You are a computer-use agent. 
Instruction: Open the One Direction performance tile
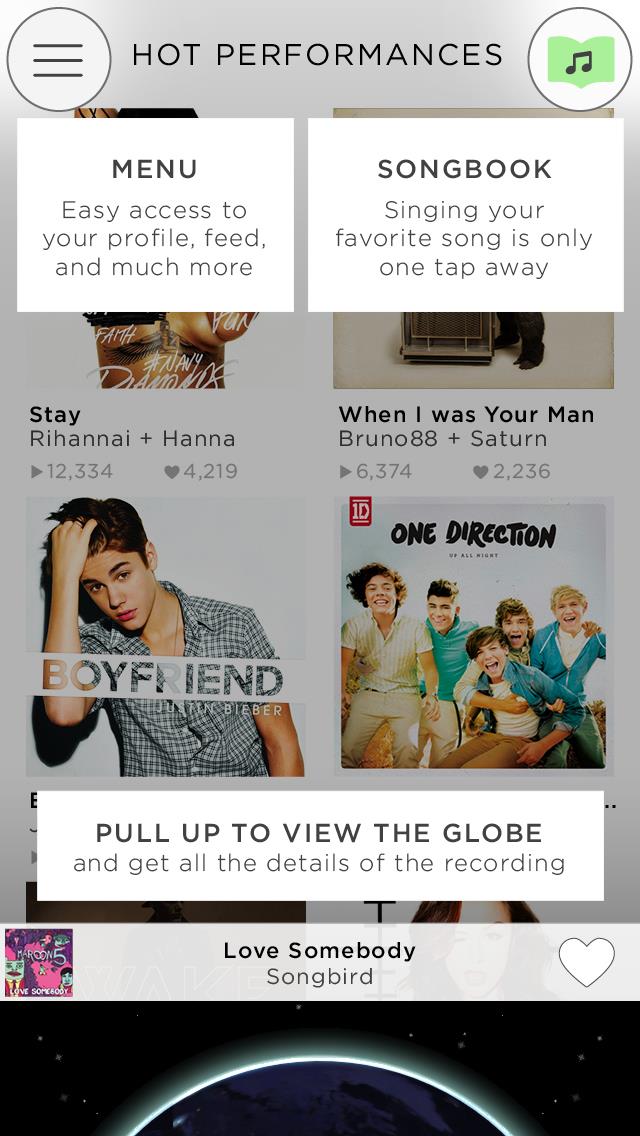[x=473, y=637]
